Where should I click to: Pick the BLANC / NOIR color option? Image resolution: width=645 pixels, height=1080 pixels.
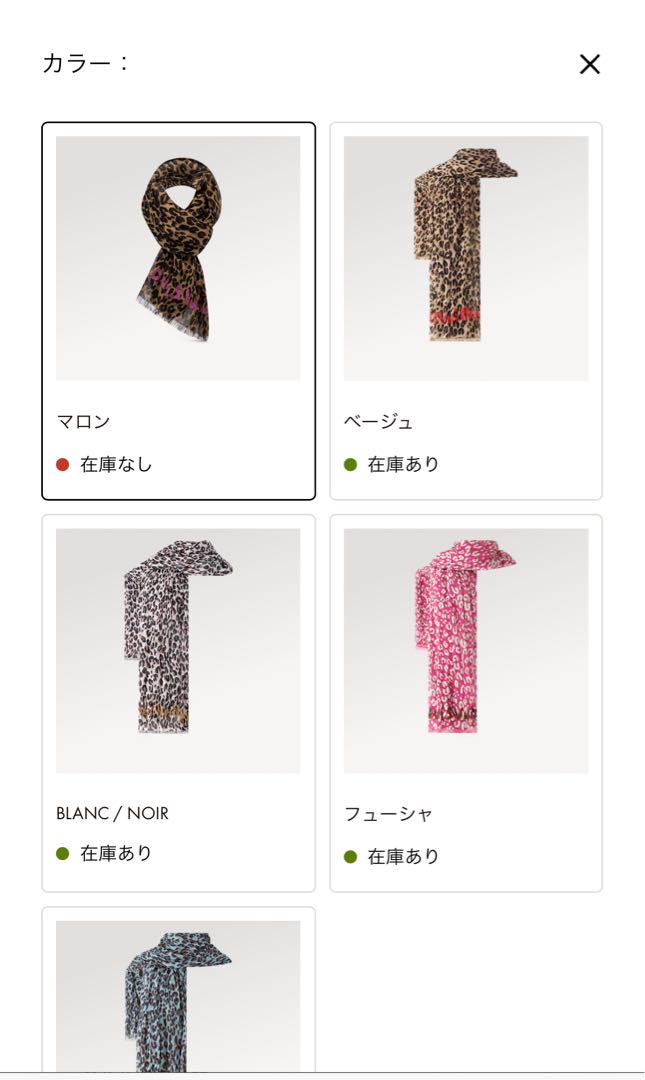pos(178,703)
